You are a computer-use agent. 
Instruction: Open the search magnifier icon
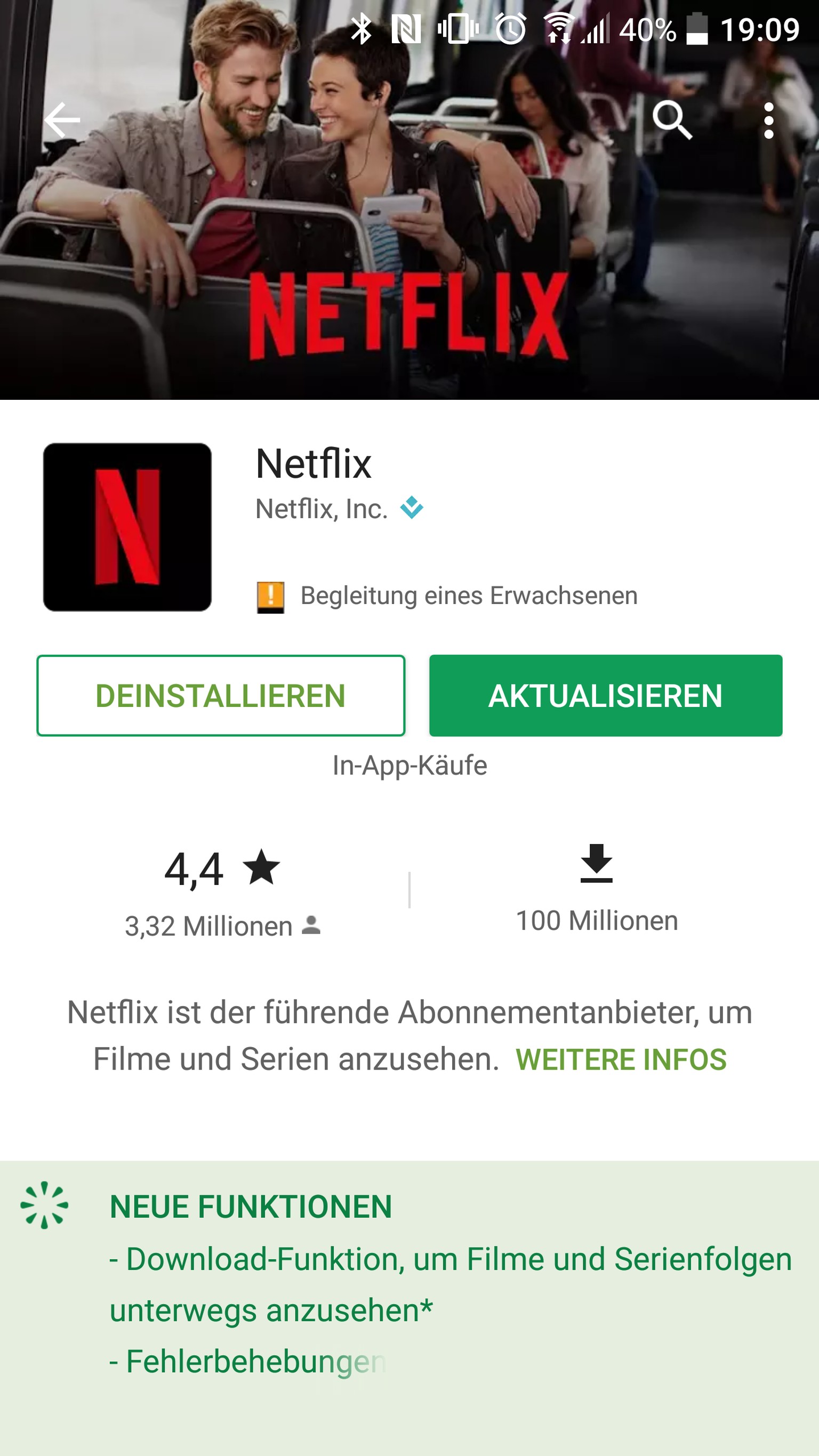tap(671, 120)
